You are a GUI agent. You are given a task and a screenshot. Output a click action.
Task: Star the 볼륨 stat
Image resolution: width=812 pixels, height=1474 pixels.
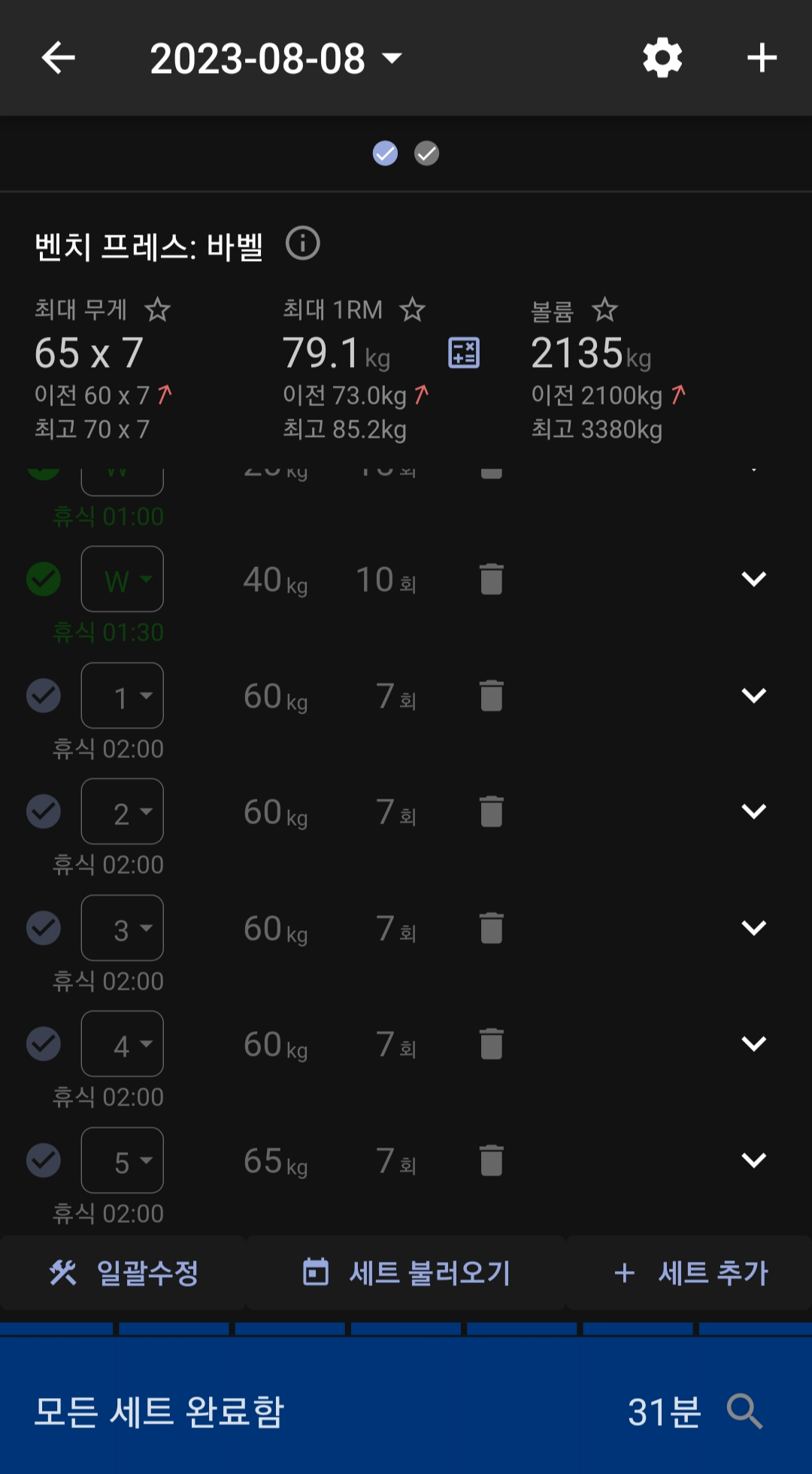click(604, 310)
